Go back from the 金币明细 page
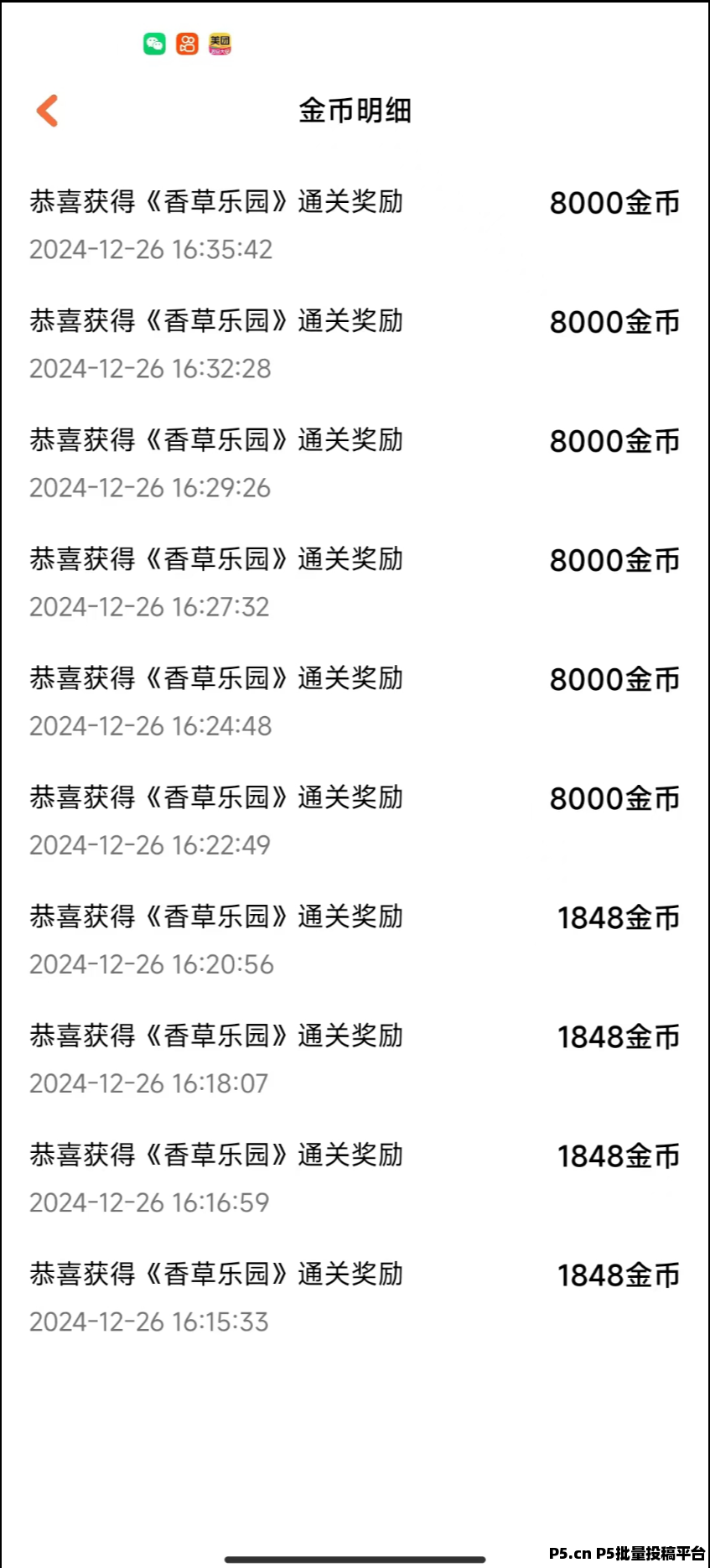This screenshot has width=710, height=1568. click(x=48, y=111)
